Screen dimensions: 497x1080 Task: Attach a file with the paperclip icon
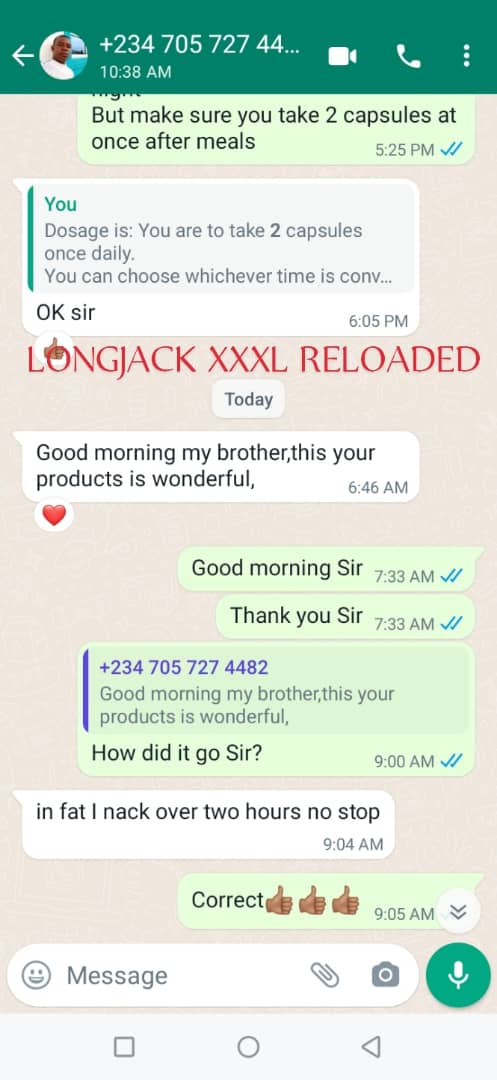coord(325,975)
